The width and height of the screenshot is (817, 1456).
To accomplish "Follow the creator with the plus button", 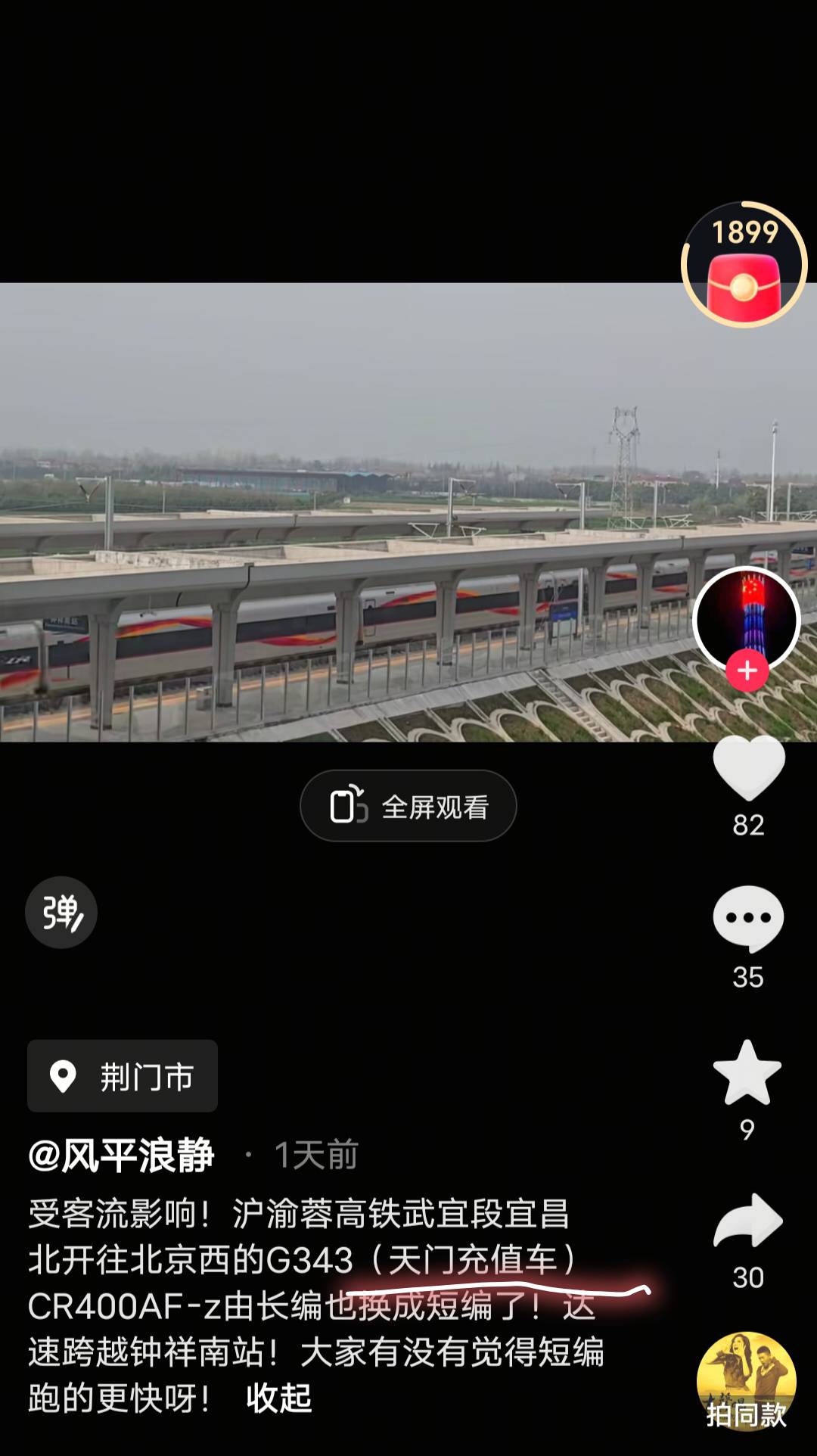I will [x=747, y=671].
